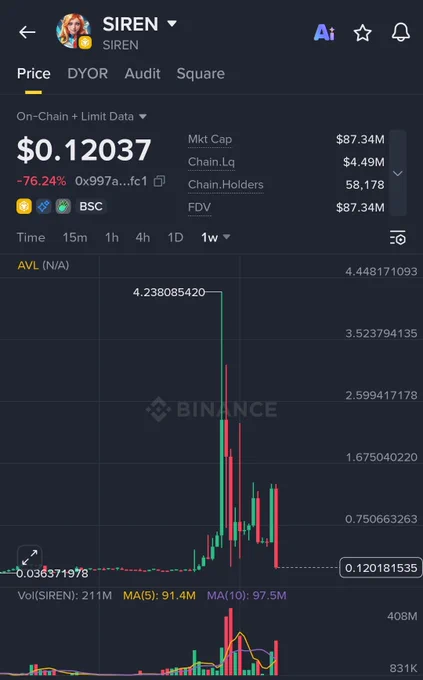
Task: Open the On-Chain + Limit Data dropdown
Action: click(82, 116)
